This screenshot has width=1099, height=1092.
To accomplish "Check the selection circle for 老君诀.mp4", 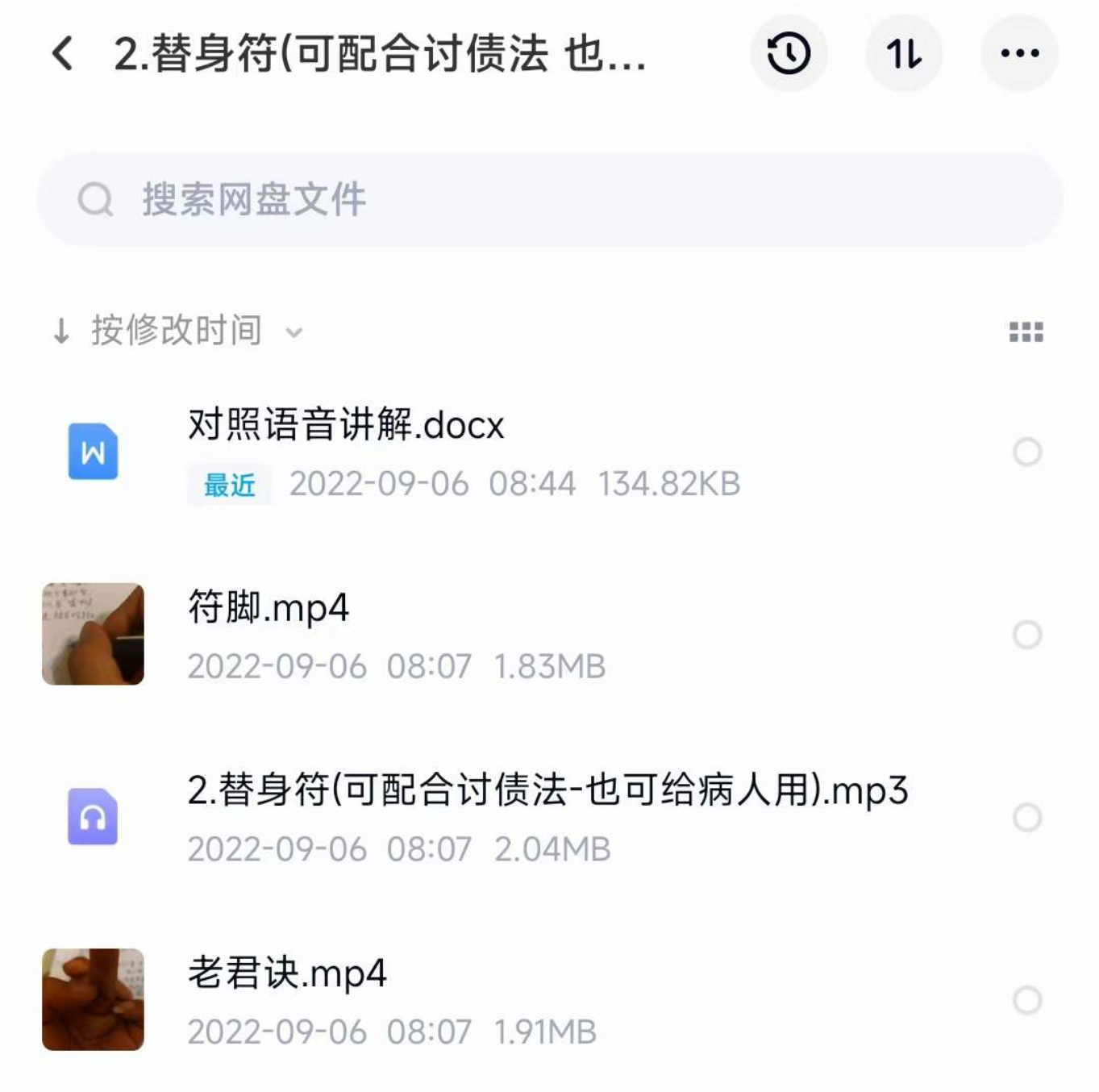I will (x=1026, y=1000).
